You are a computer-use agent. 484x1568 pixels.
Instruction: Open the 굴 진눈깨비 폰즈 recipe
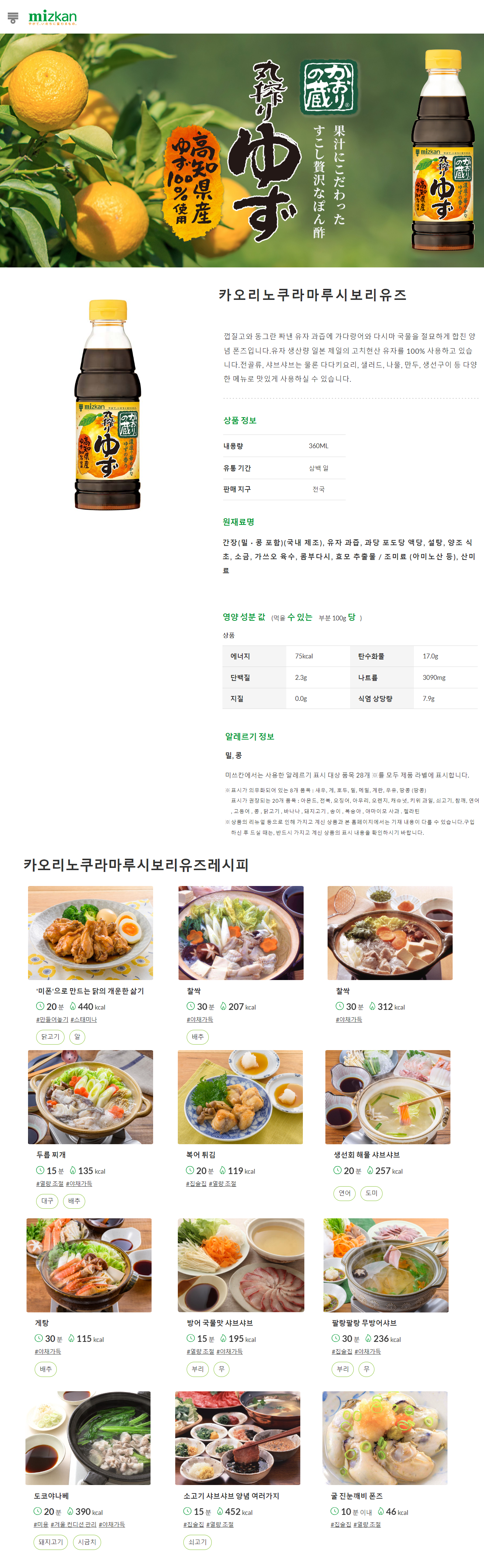tap(385, 1437)
